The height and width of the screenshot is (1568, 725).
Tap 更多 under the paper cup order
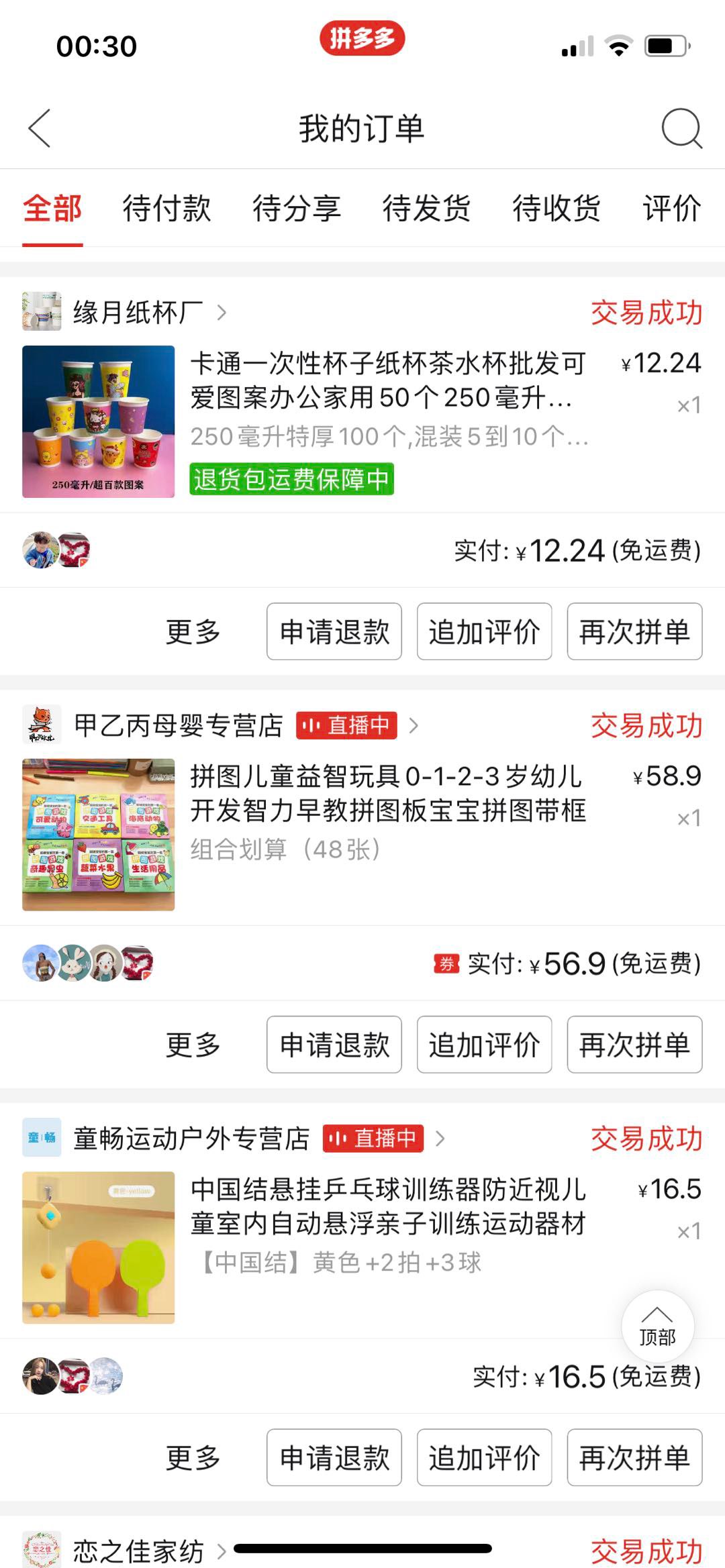(x=193, y=632)
